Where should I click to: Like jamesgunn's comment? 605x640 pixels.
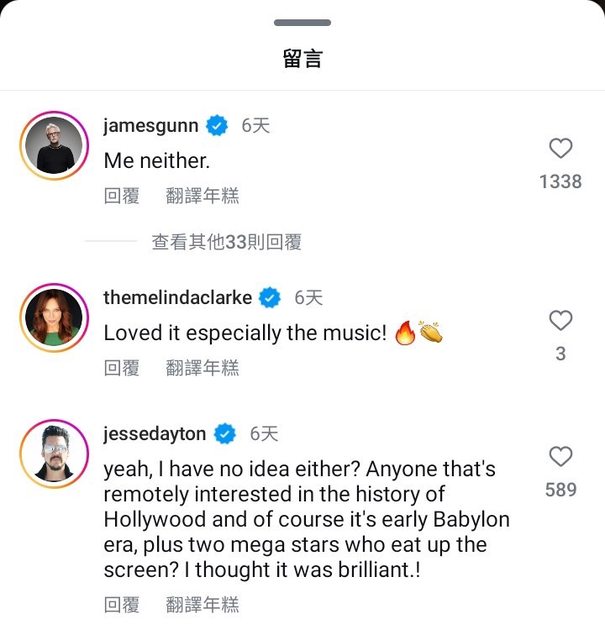click(561, 149)
